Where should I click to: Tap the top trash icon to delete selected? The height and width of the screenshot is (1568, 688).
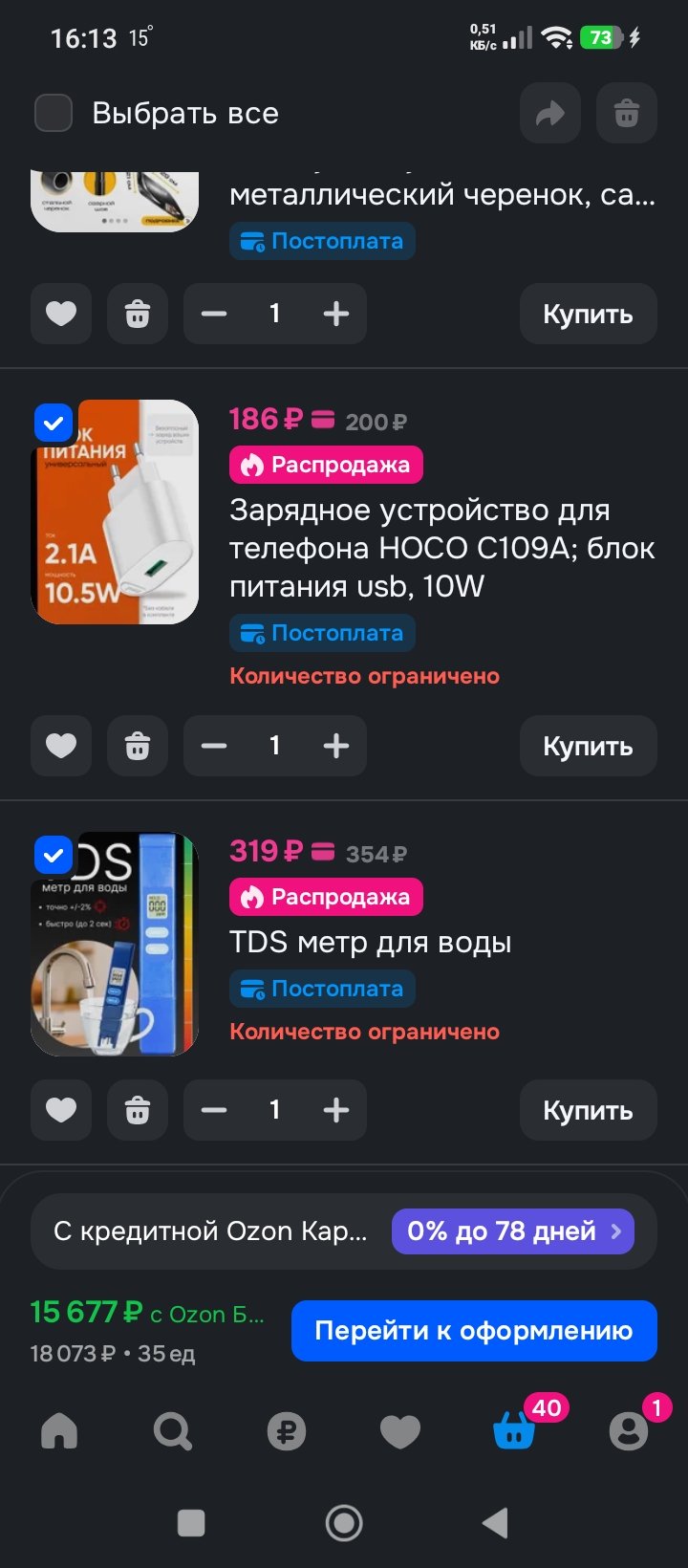627,114
